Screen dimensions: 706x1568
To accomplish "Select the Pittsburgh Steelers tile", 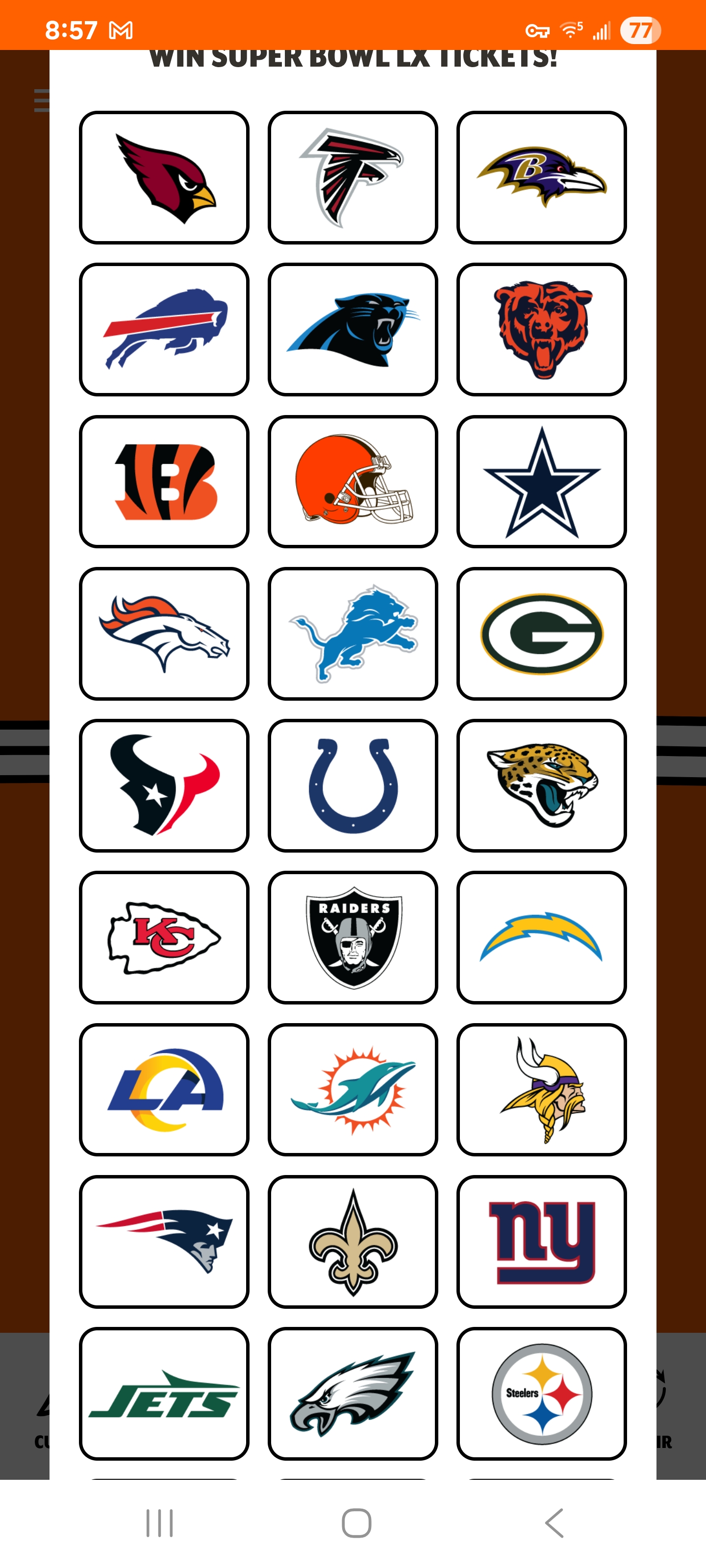I will point(542,1393).
